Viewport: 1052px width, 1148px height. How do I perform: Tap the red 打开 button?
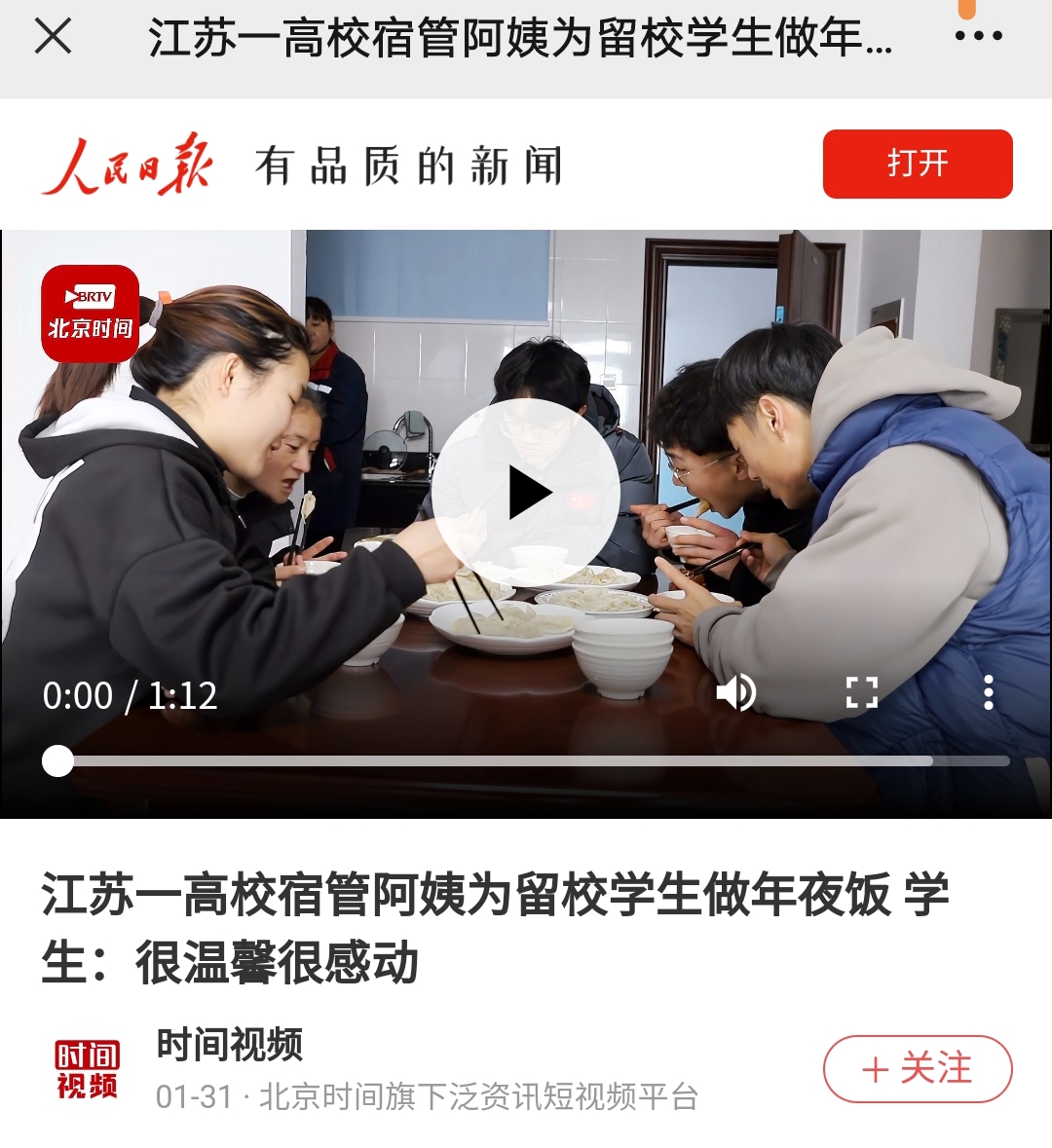[917, 164]
